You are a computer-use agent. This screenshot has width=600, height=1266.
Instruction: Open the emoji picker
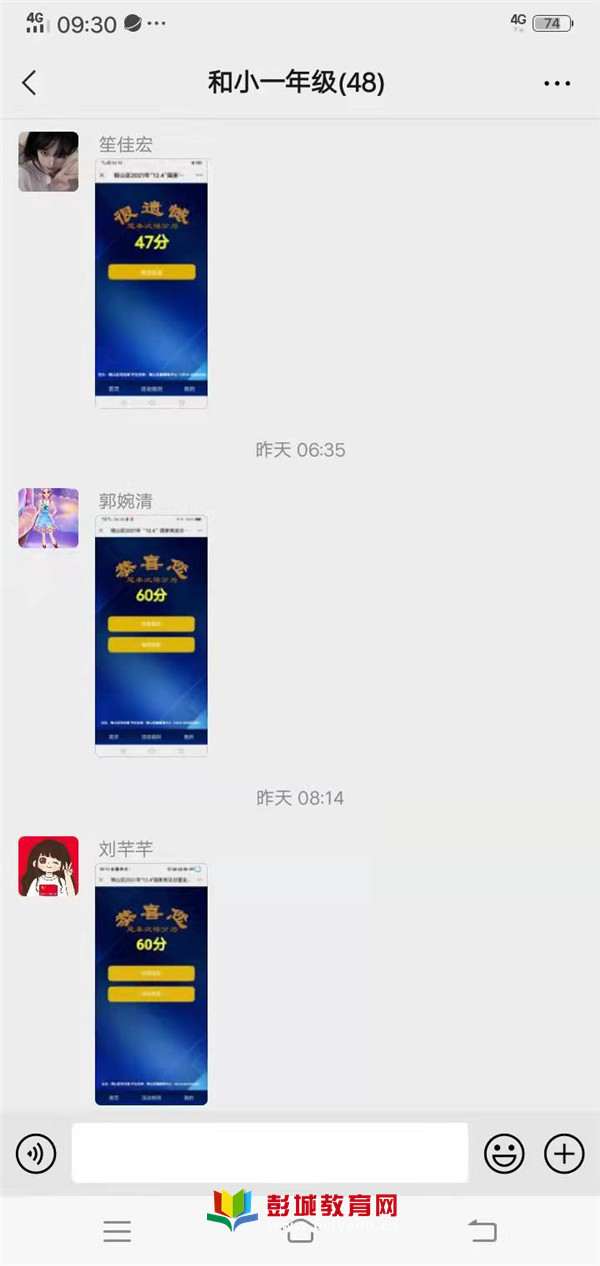pyautogui.click(x=504, y=1155)
